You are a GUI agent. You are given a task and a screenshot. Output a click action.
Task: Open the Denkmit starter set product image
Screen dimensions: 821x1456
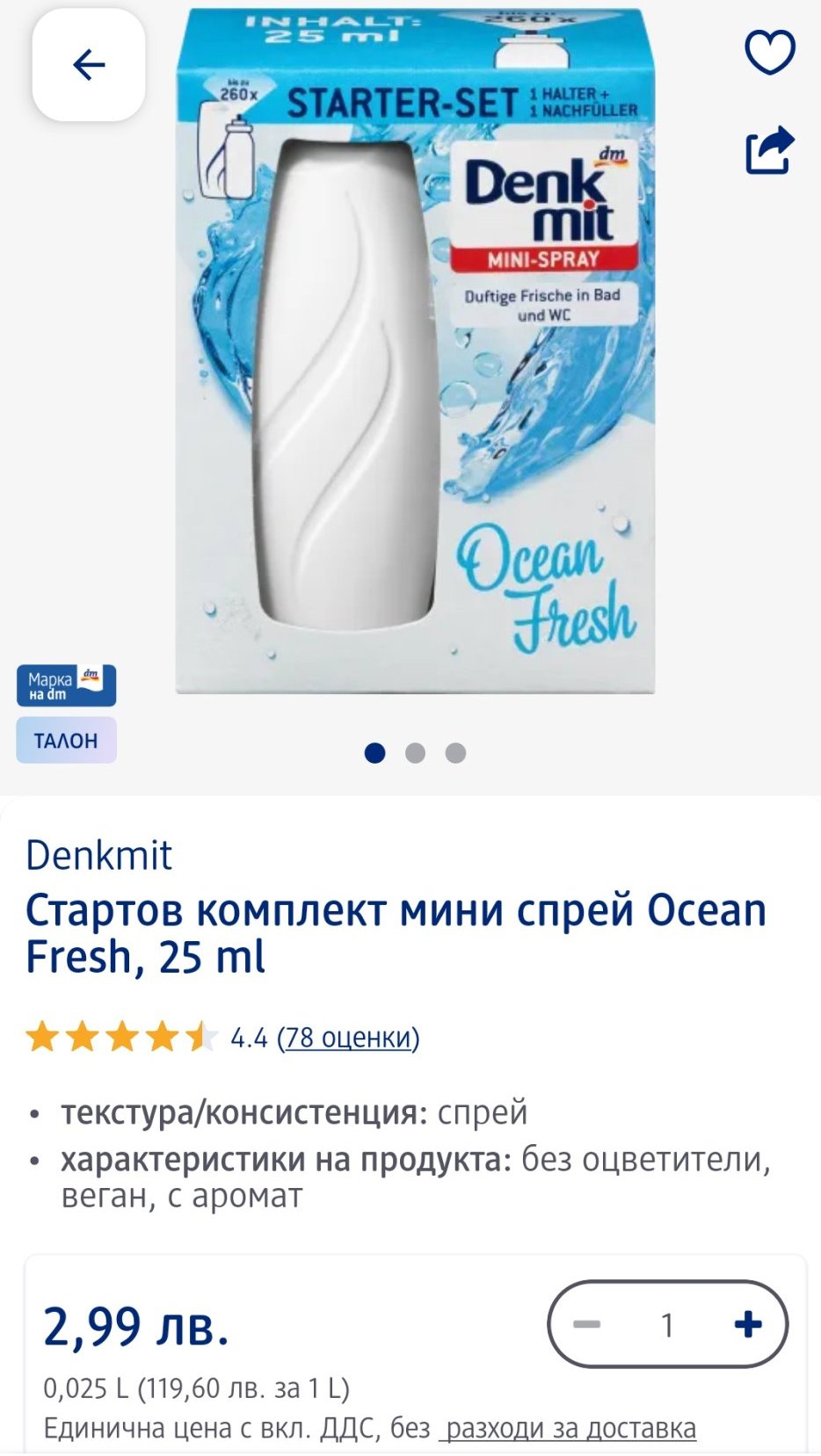coord(415,351)
